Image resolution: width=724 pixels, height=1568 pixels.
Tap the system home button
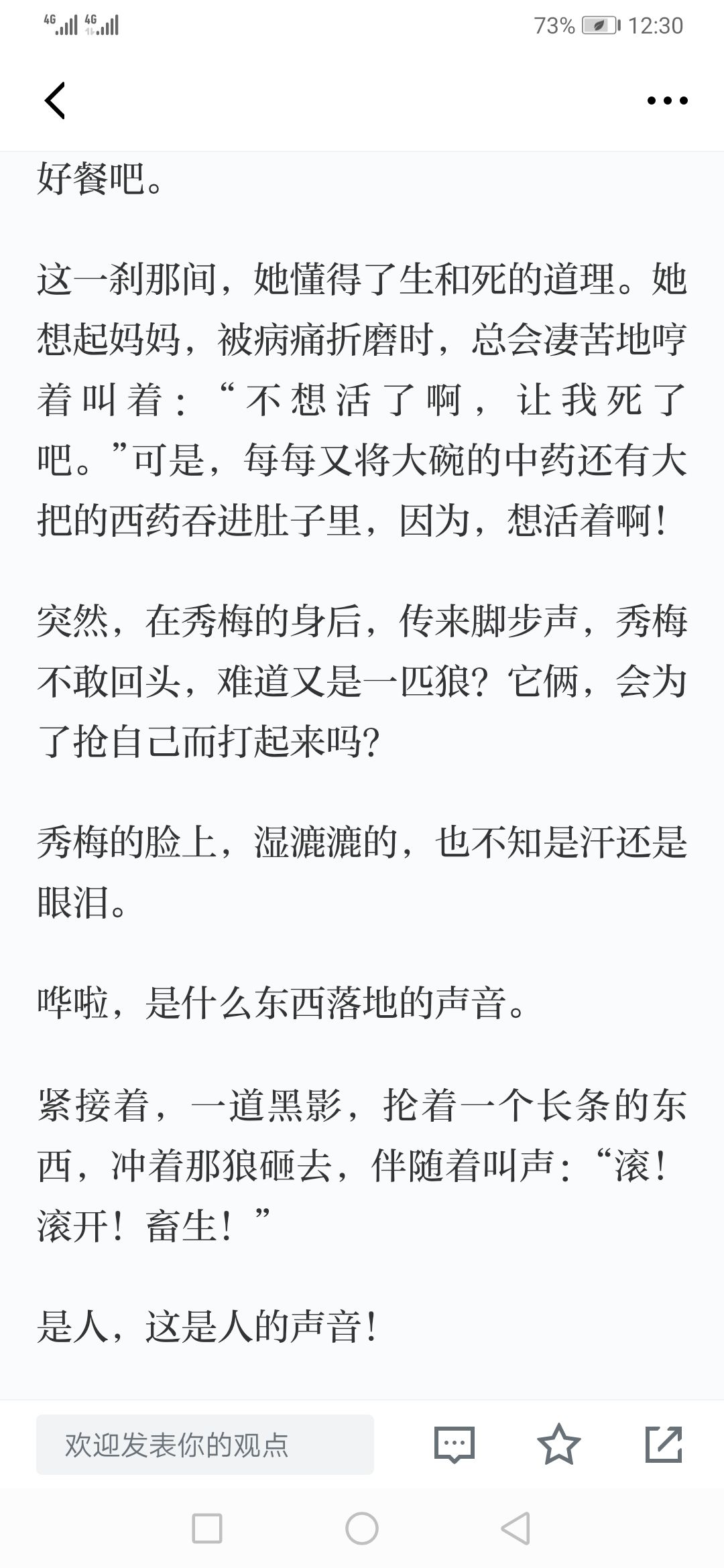click(x=362, y=1529)
